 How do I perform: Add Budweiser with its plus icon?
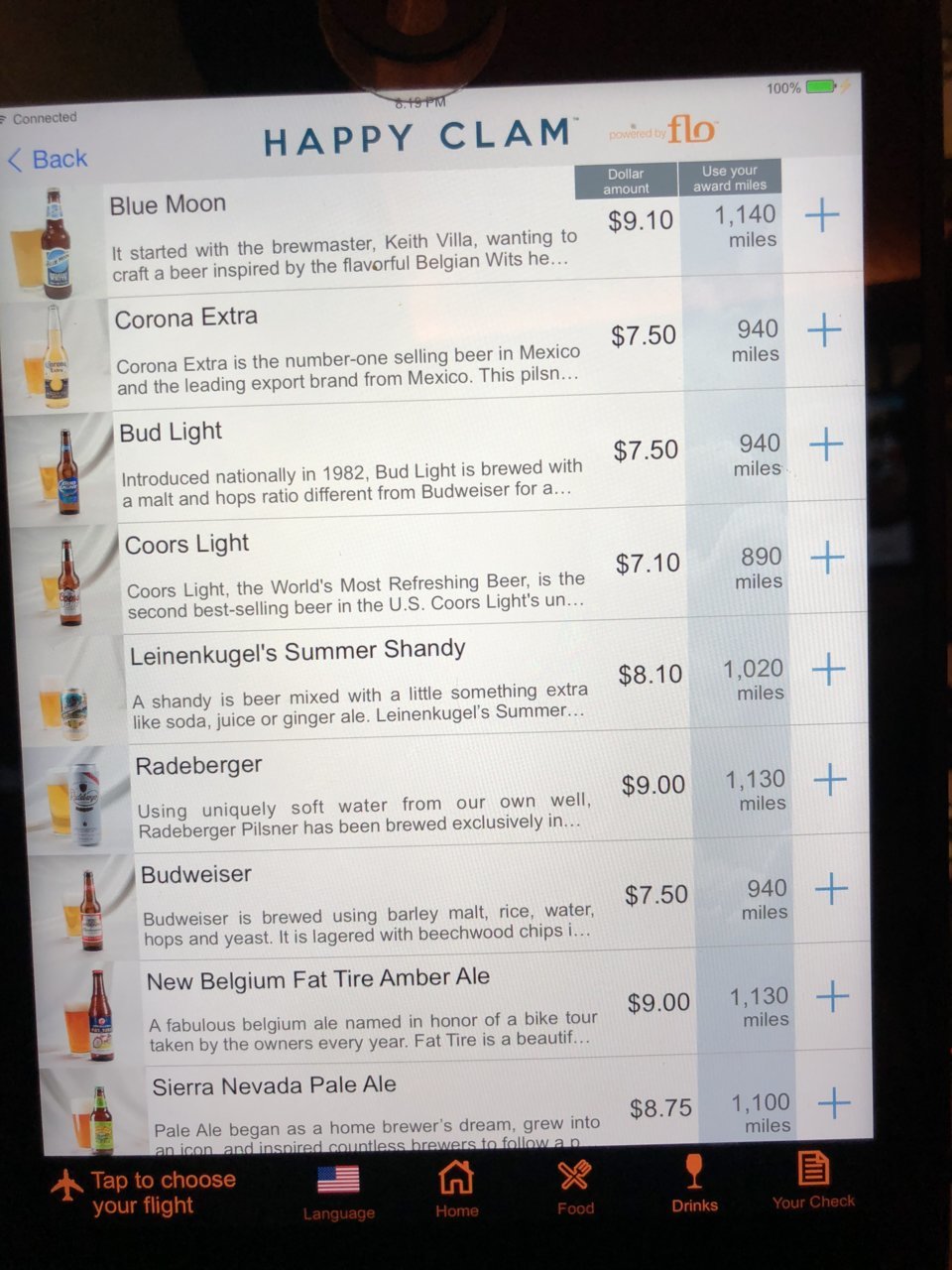pos(831,890)
